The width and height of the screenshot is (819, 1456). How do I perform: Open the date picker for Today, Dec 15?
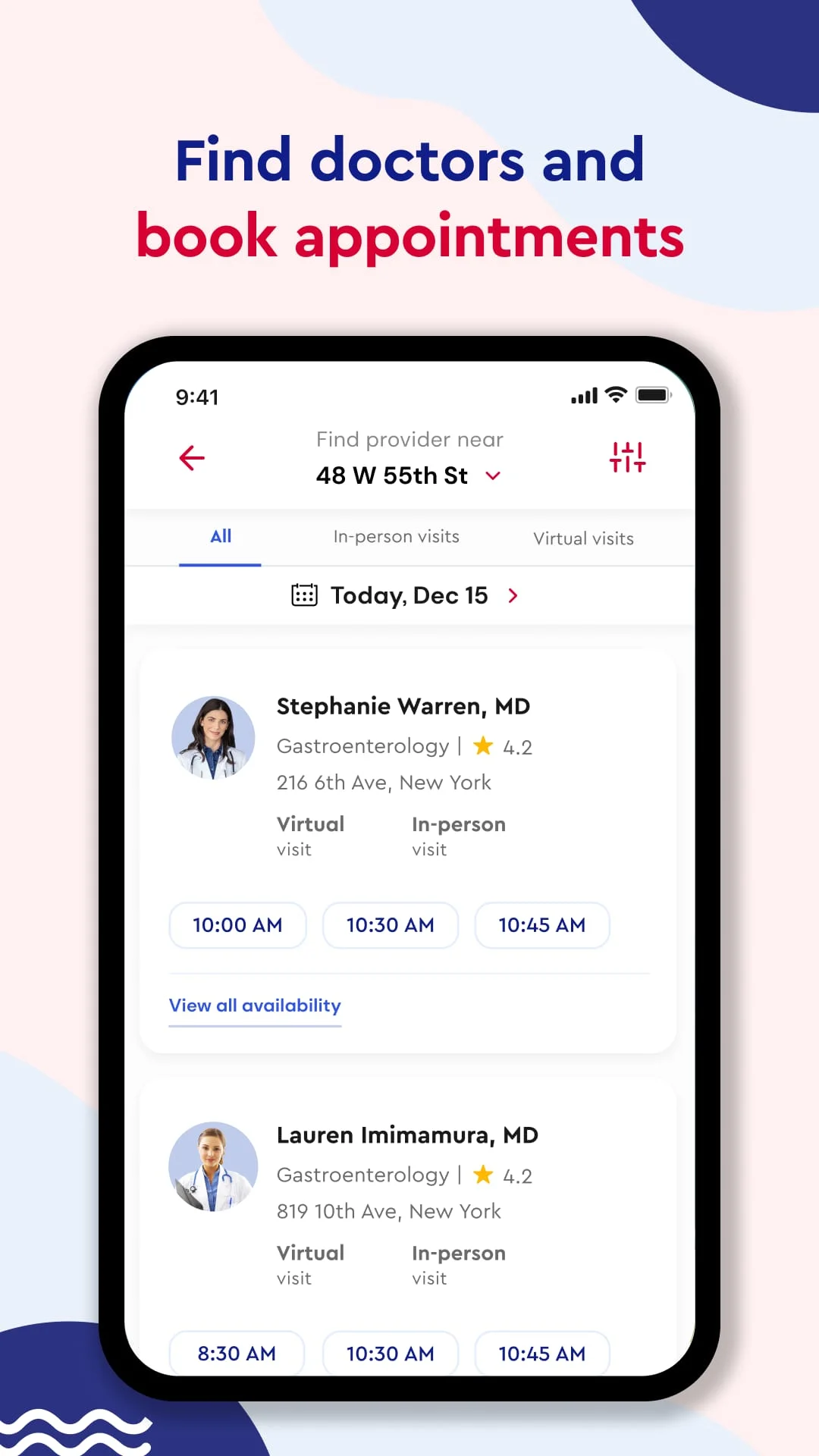coord(409,595)
